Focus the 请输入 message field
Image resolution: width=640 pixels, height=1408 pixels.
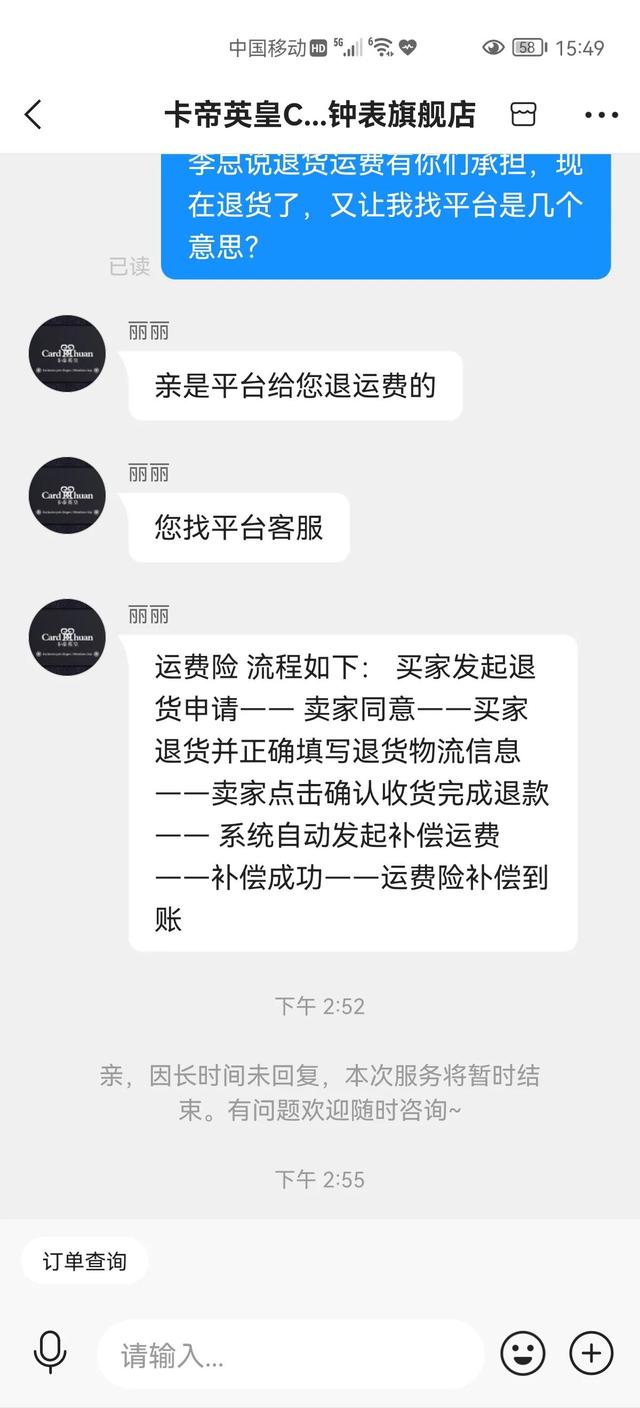coord(290,1355)
